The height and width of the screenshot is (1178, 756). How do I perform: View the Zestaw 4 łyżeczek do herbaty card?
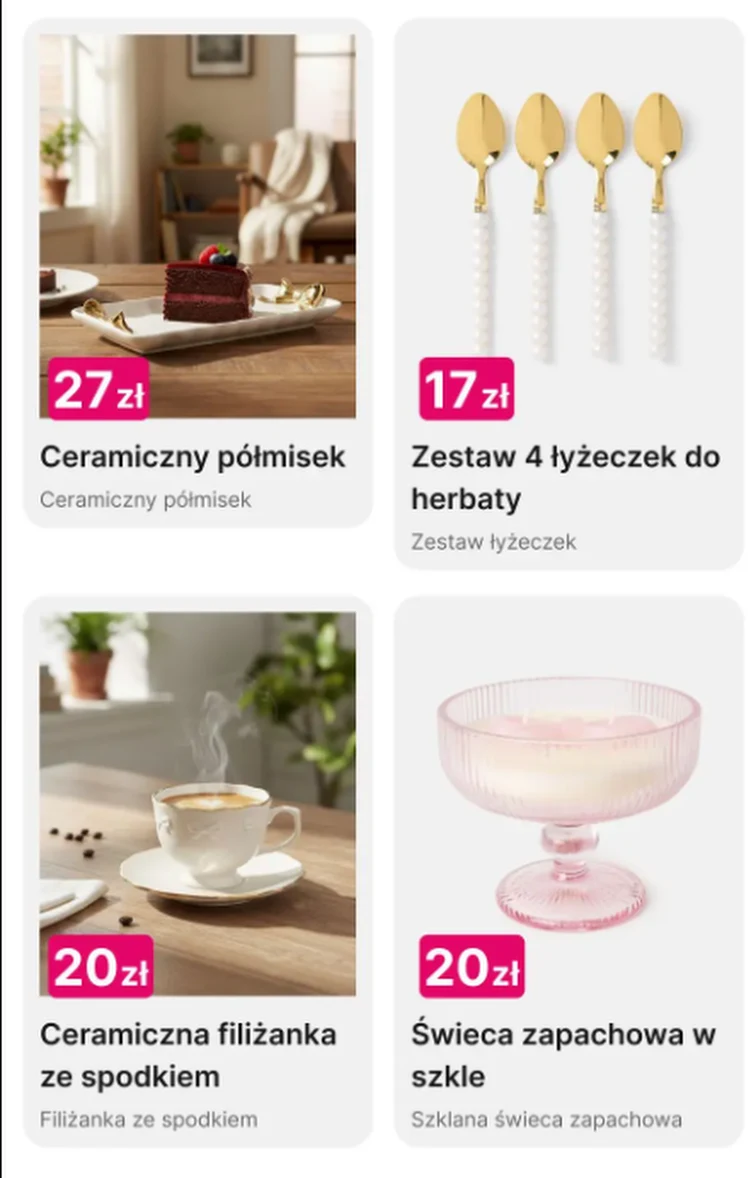pyautogui.click(x=568, y=292)
